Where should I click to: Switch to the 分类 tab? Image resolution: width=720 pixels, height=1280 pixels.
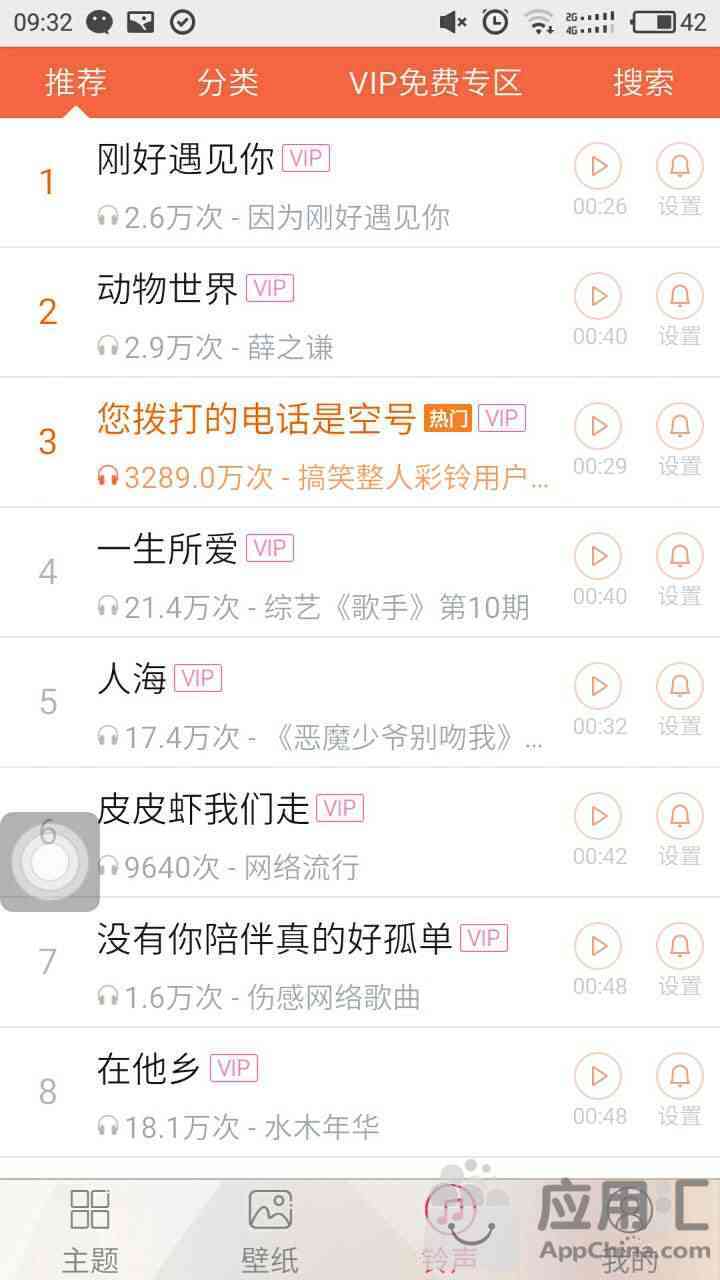[x=228, y=83]
